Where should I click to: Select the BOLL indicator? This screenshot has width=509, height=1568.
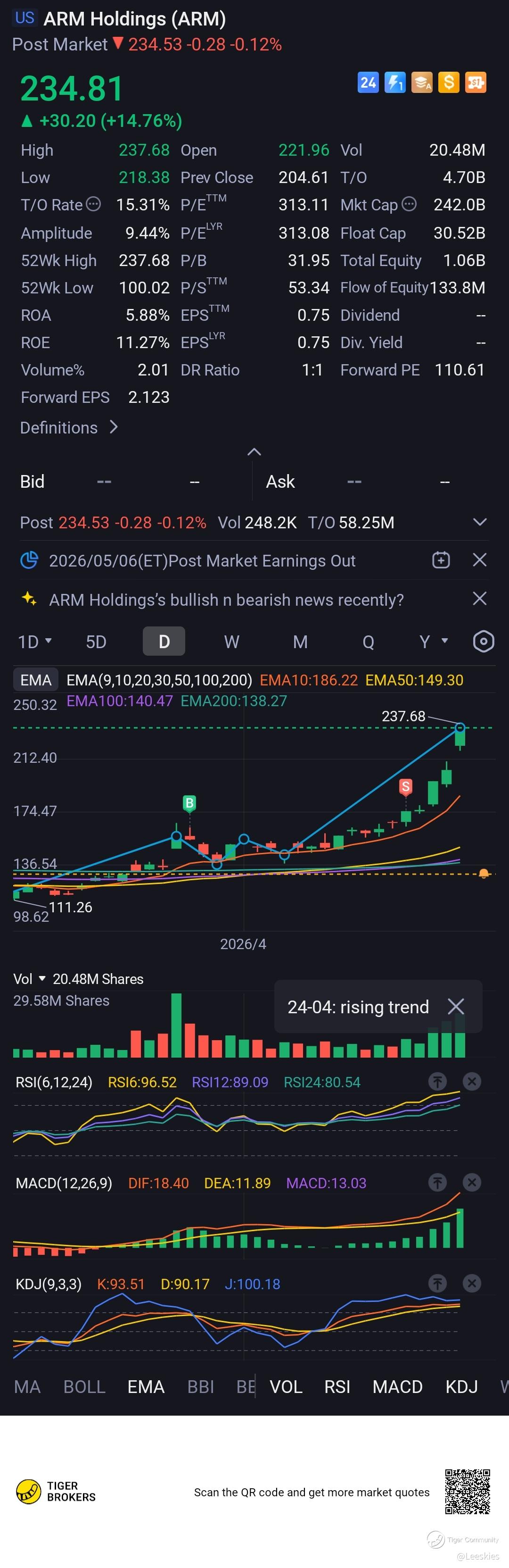pyautogui.click(x=84, y=1386)
